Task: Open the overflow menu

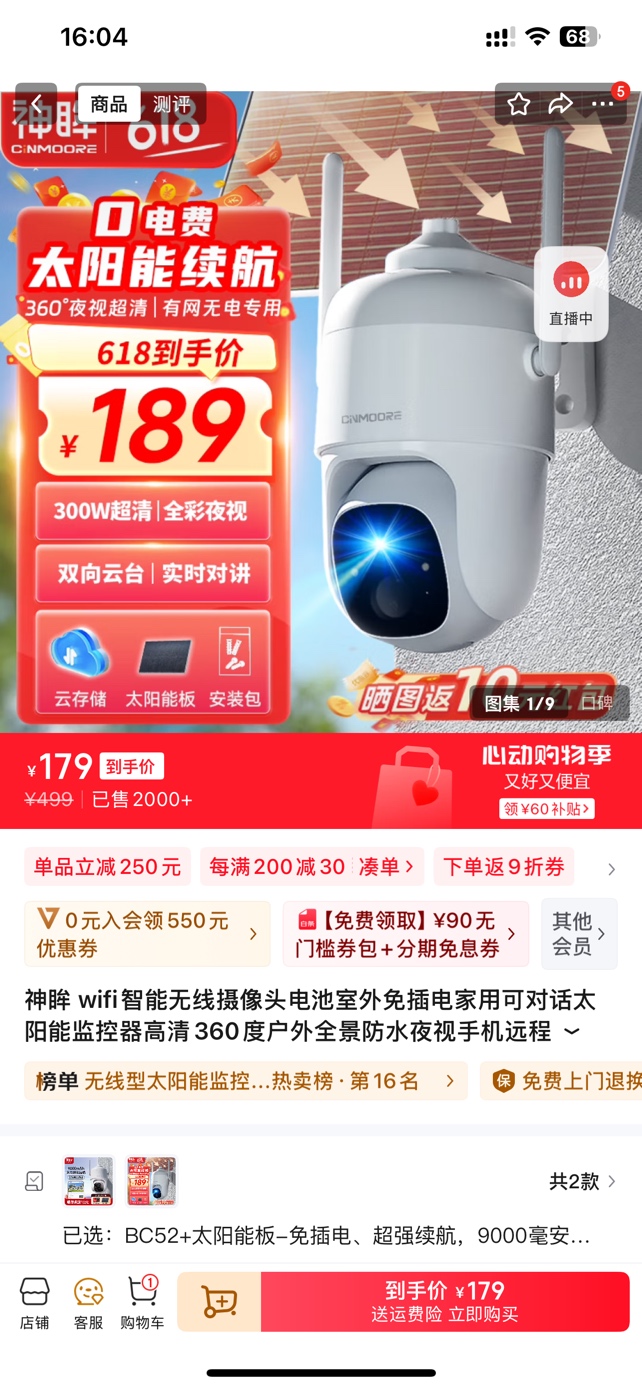Action: [x=603, y=104]
